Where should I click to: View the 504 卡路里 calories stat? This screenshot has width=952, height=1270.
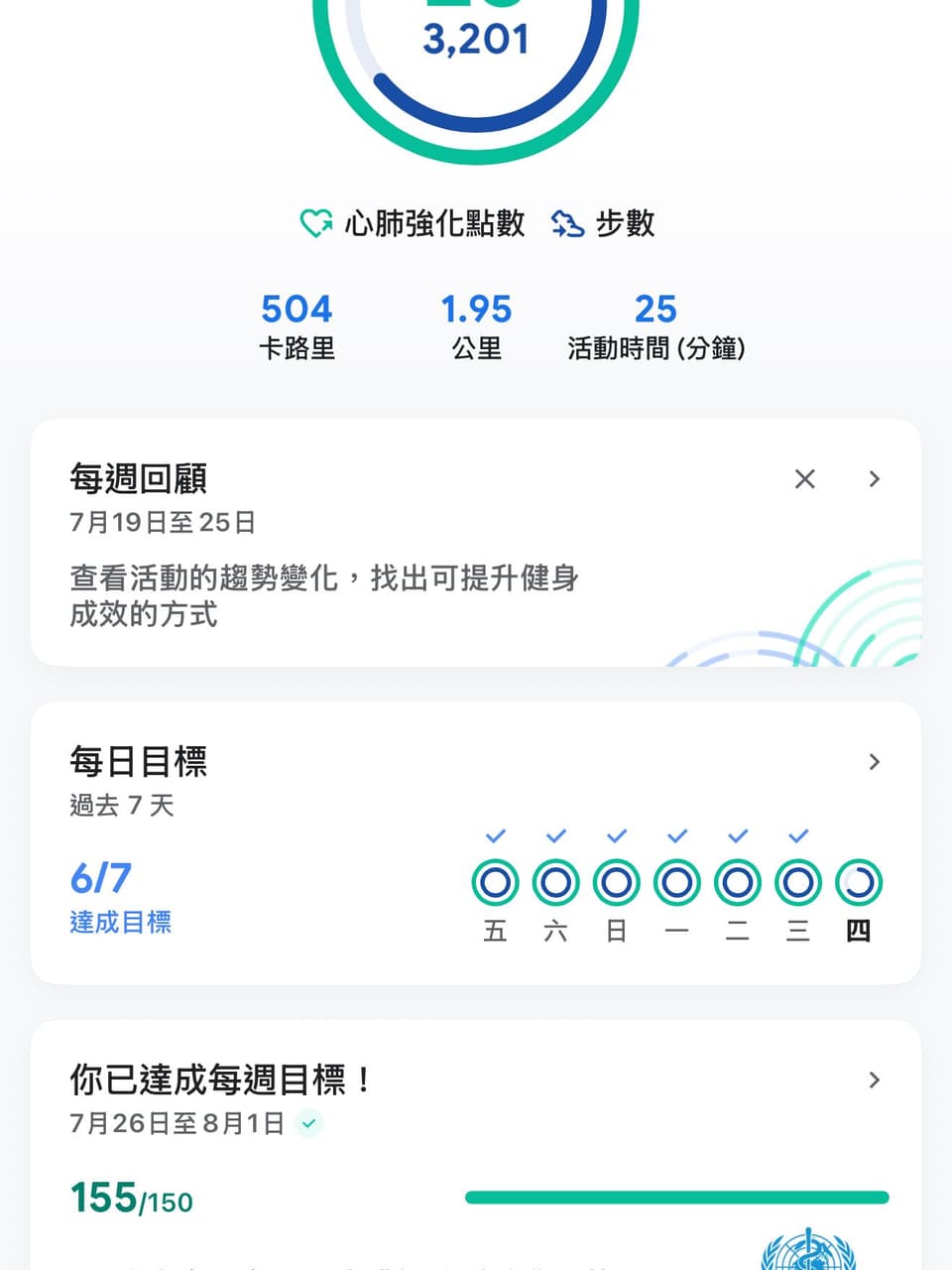[x=297, y=327]
